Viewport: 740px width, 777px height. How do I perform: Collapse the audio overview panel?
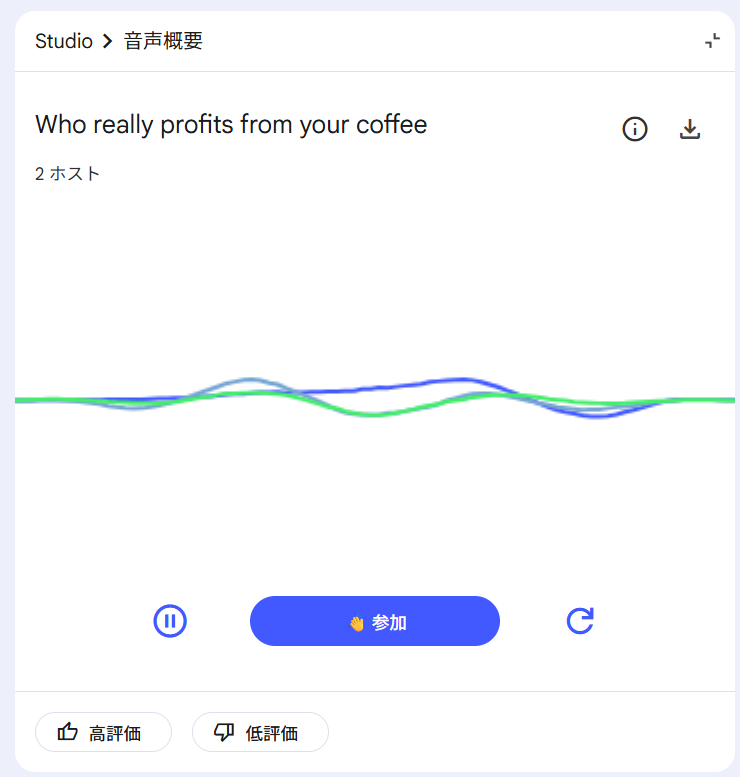pos(712,41)
